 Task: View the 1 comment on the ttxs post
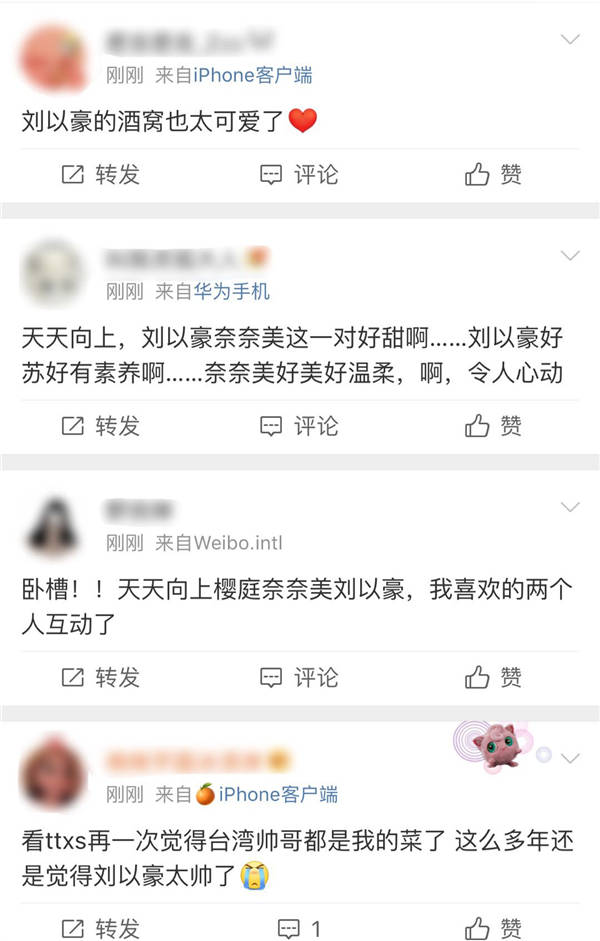pos(298,927)
